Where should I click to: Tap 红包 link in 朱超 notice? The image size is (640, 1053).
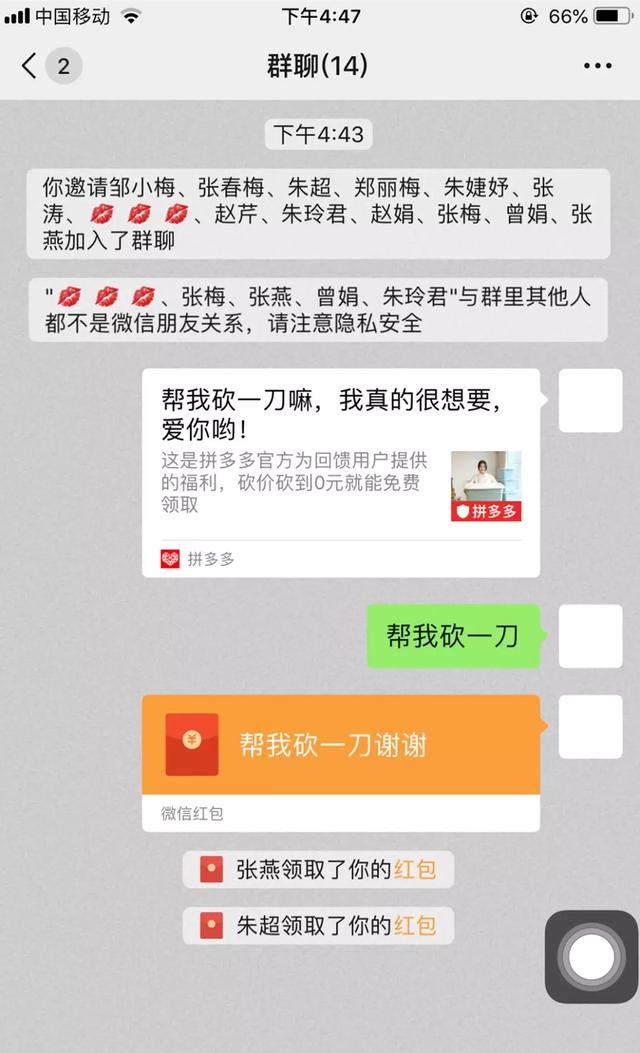(414, 927)
